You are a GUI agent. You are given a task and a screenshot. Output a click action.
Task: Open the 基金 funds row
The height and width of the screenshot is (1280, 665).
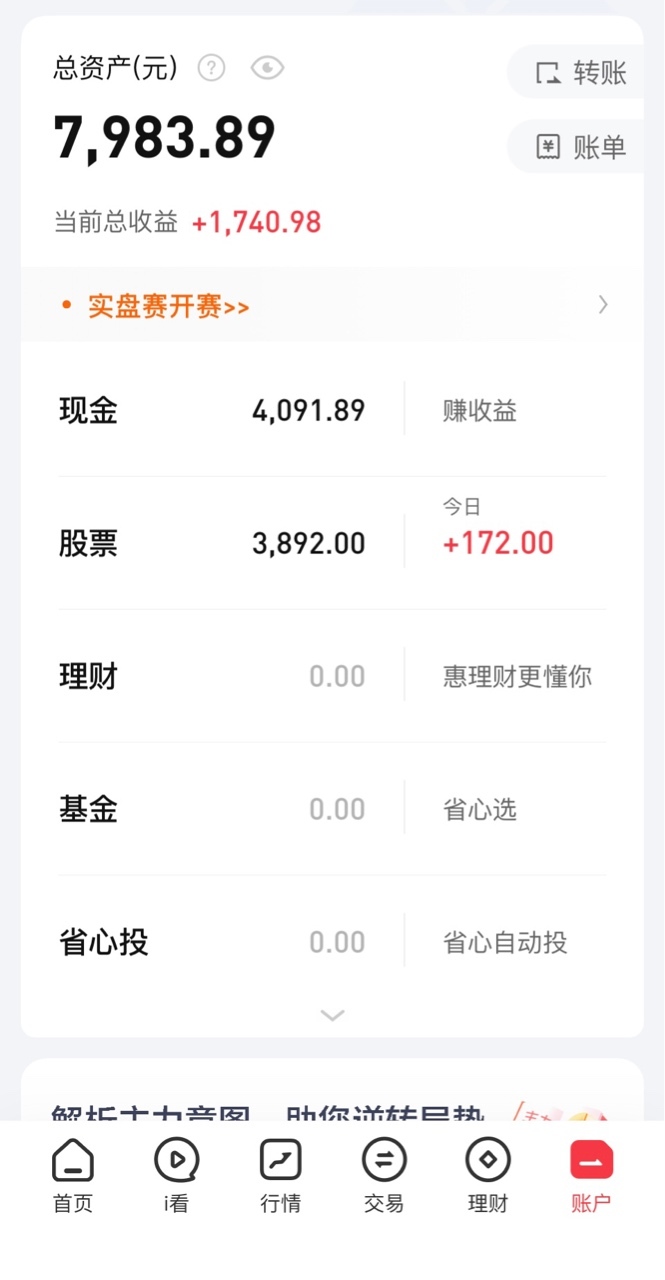coord(210,809)
